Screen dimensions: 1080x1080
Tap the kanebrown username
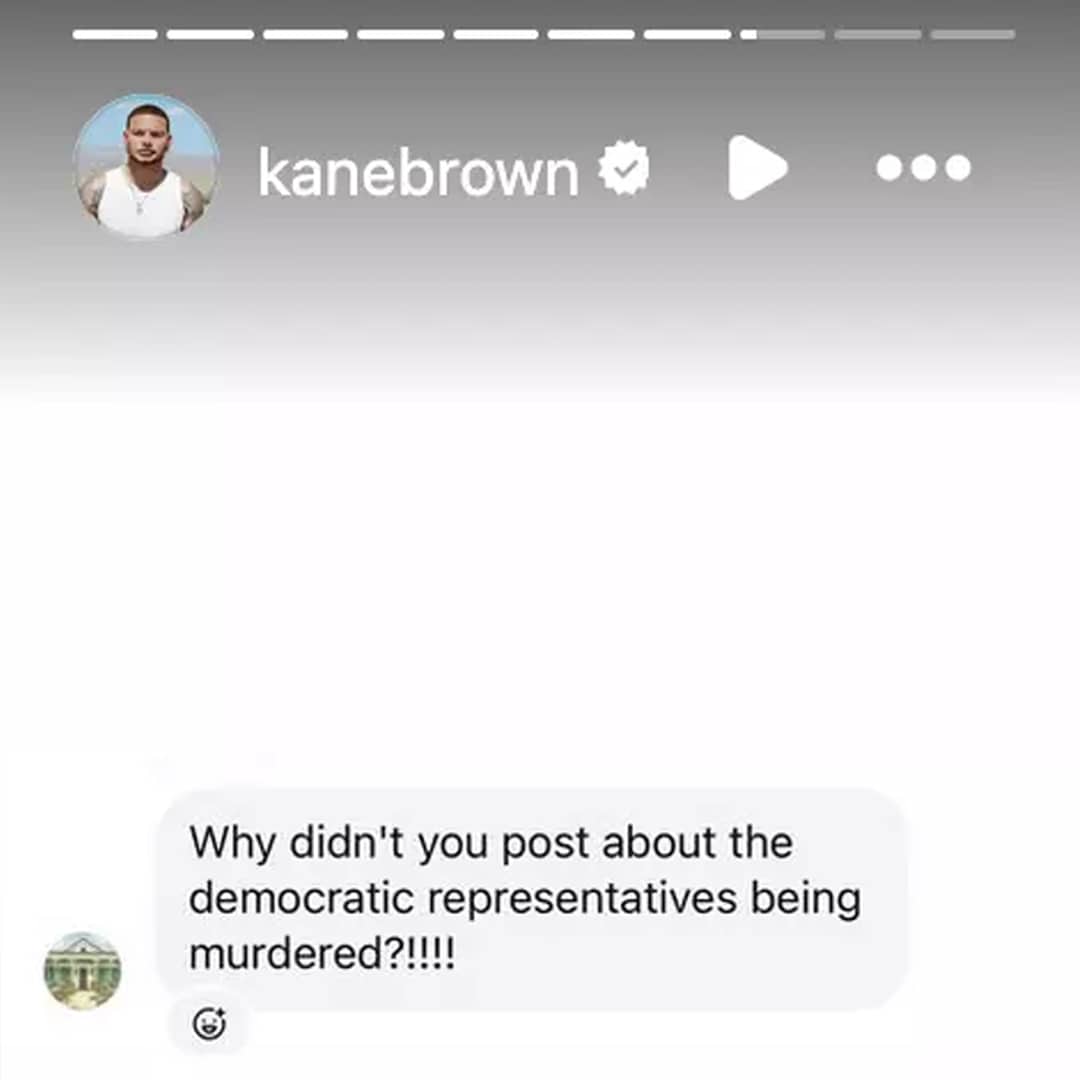pyautogui.click(x=418, y=170)
